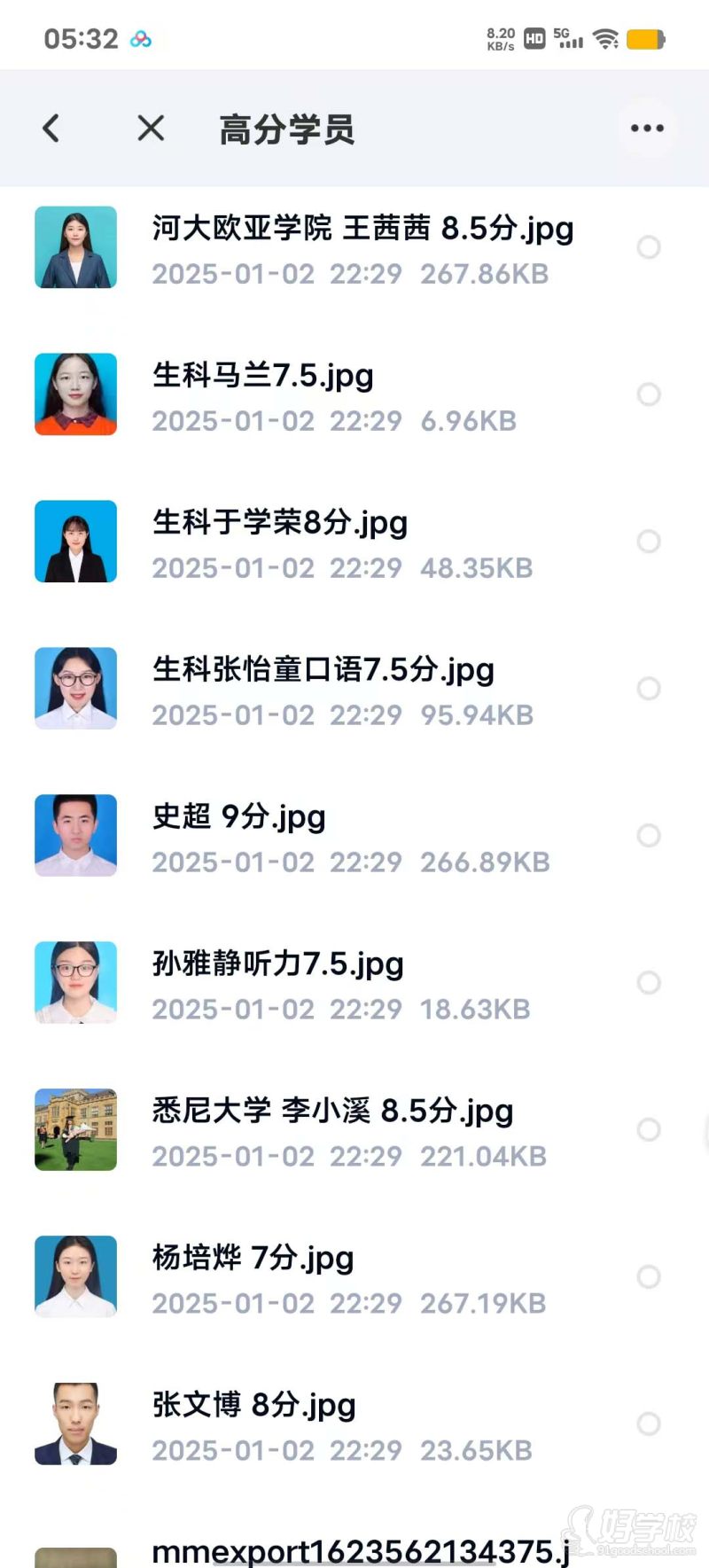
Task: Tap the WiFi status icon
Action: coord(604,38)
